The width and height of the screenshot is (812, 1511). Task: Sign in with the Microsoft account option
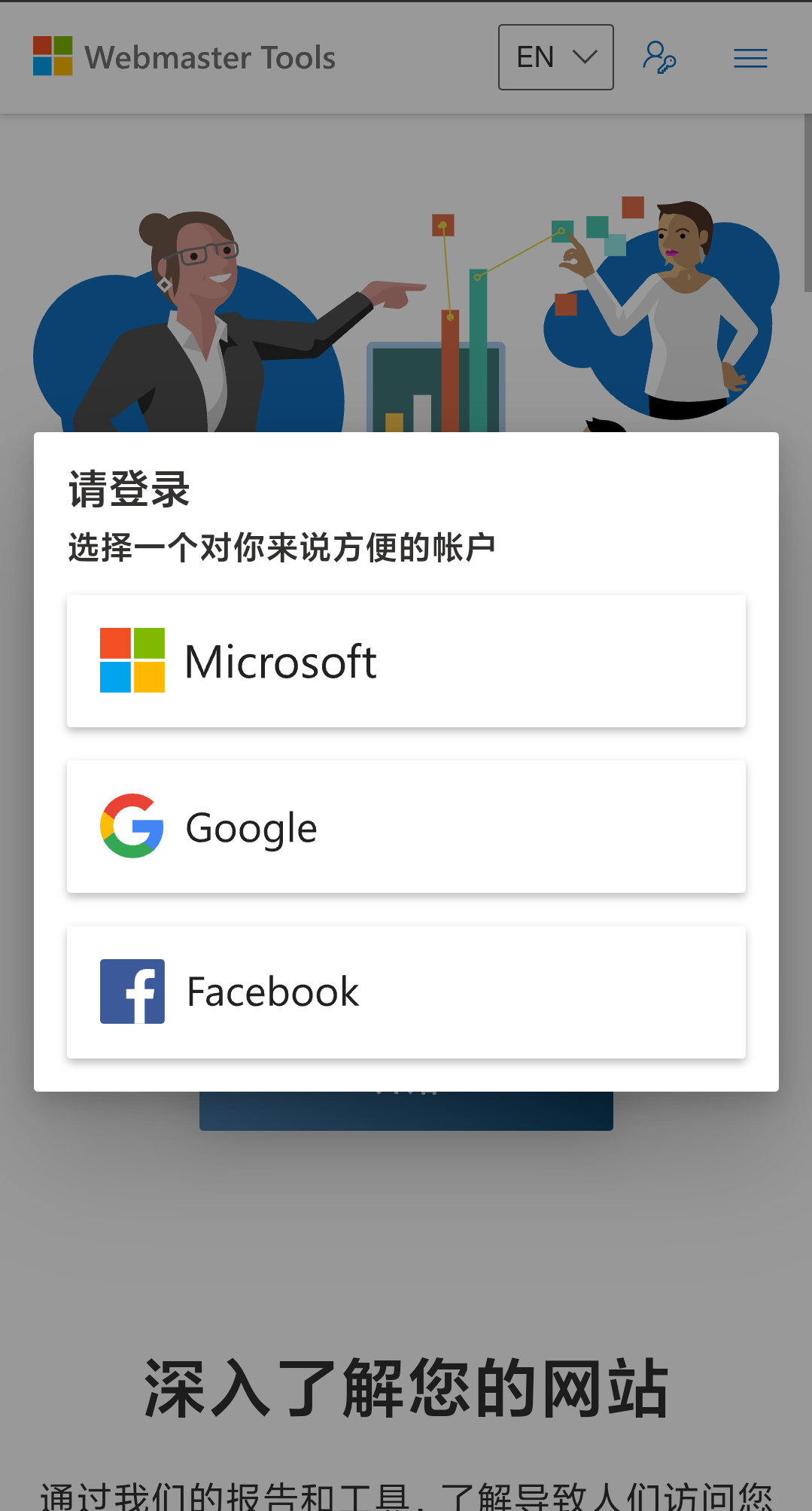click(x=406, y=660)
